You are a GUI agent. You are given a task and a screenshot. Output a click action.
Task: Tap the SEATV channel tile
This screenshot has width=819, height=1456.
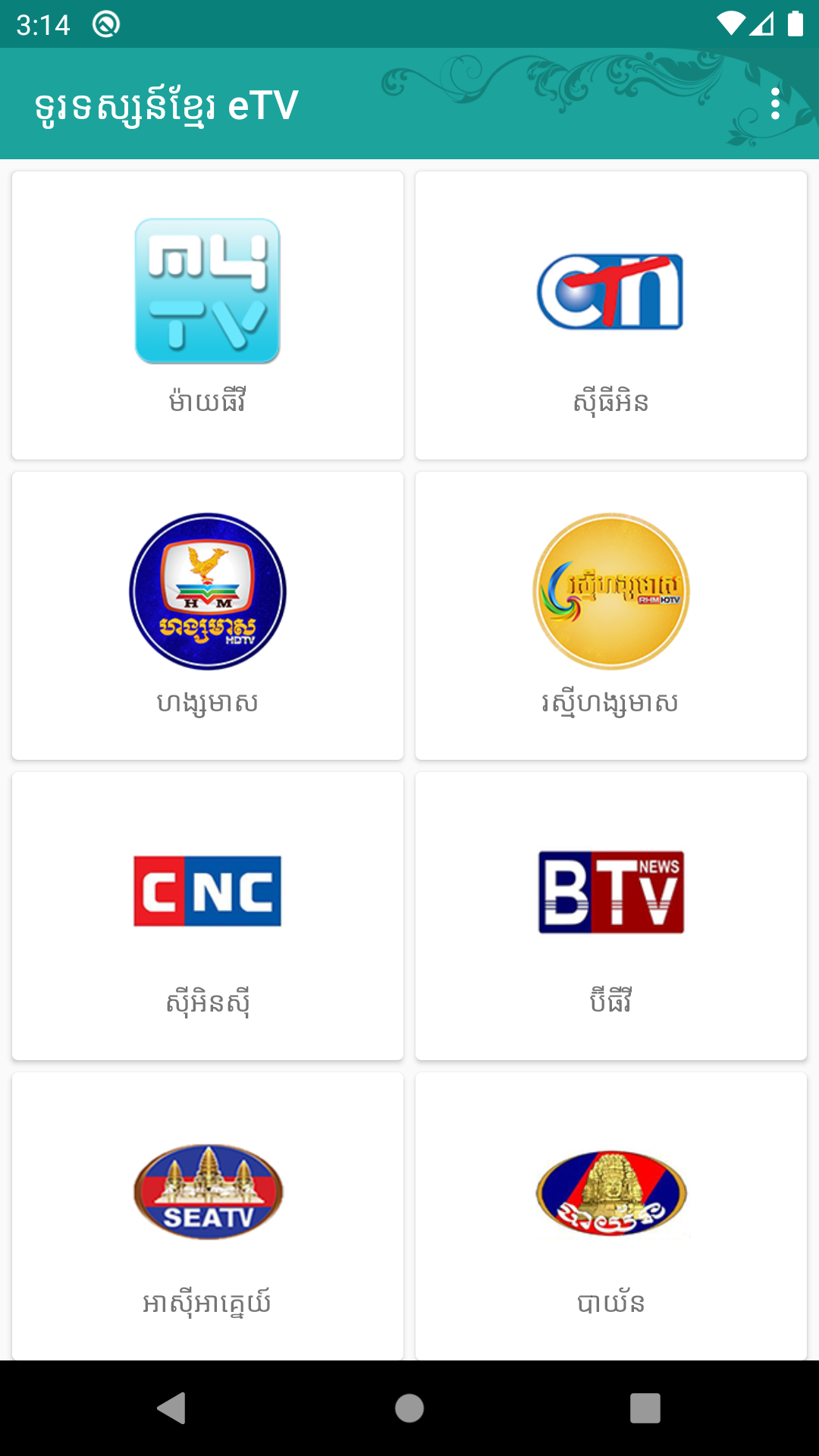pos(208,1216)
